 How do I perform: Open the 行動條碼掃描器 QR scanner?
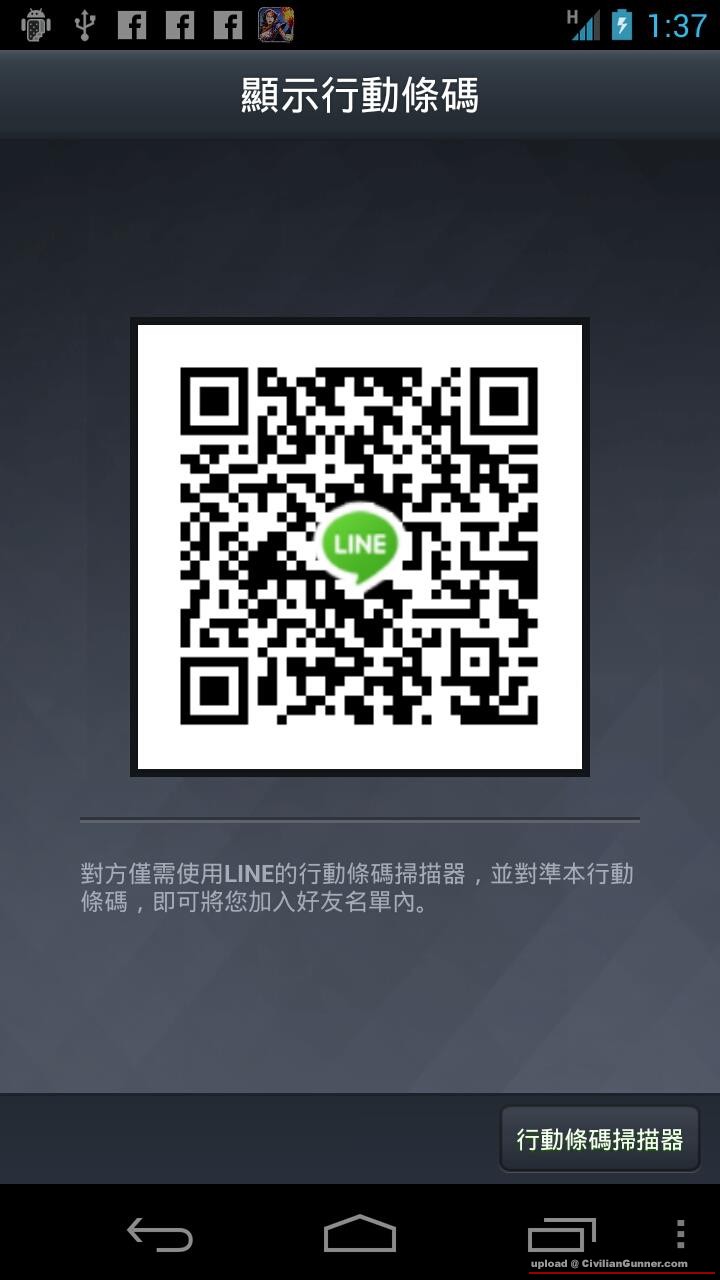[x=599, y=1139]
